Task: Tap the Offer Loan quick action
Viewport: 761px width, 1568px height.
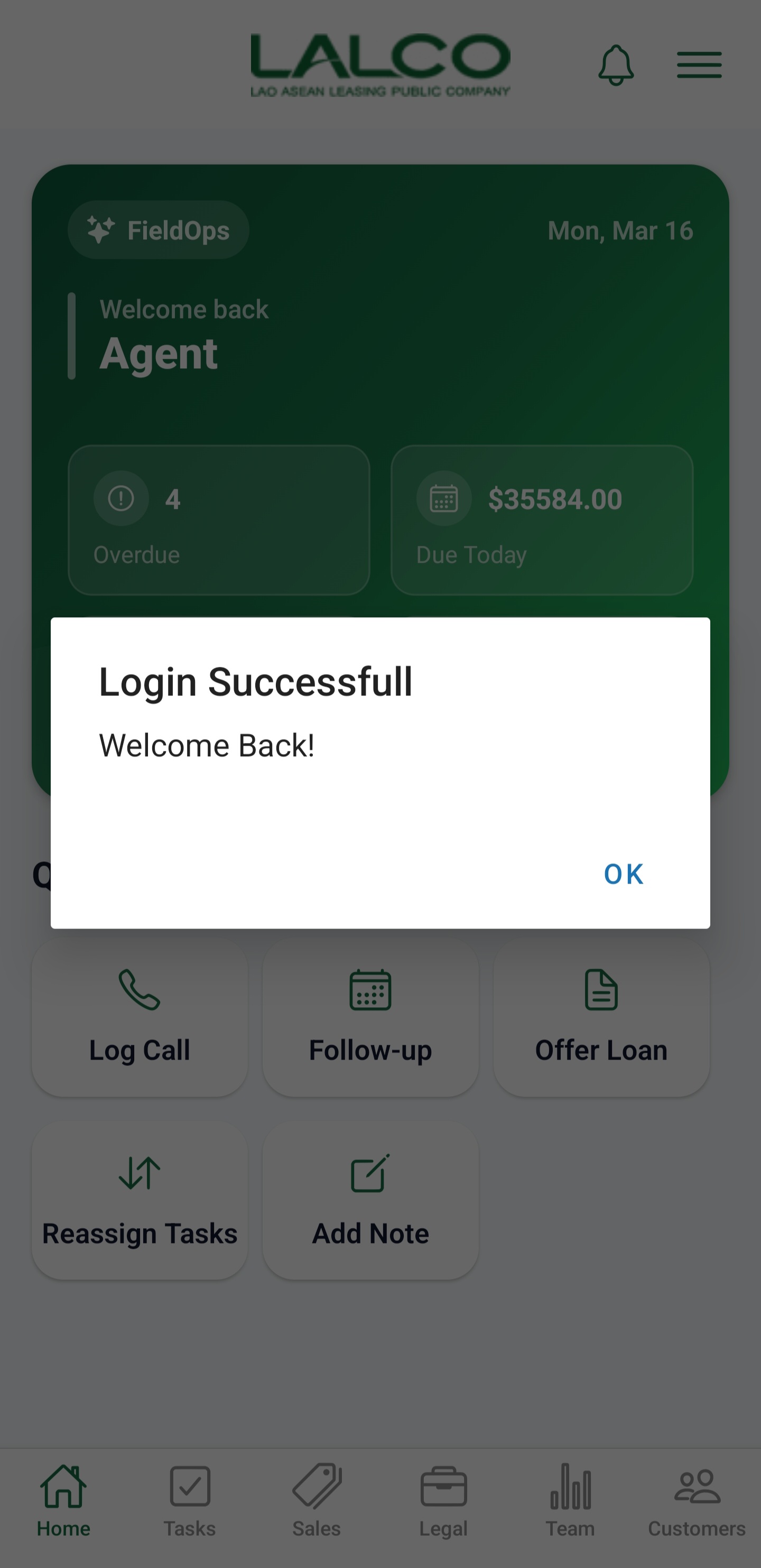Action: click(601, 1016)
